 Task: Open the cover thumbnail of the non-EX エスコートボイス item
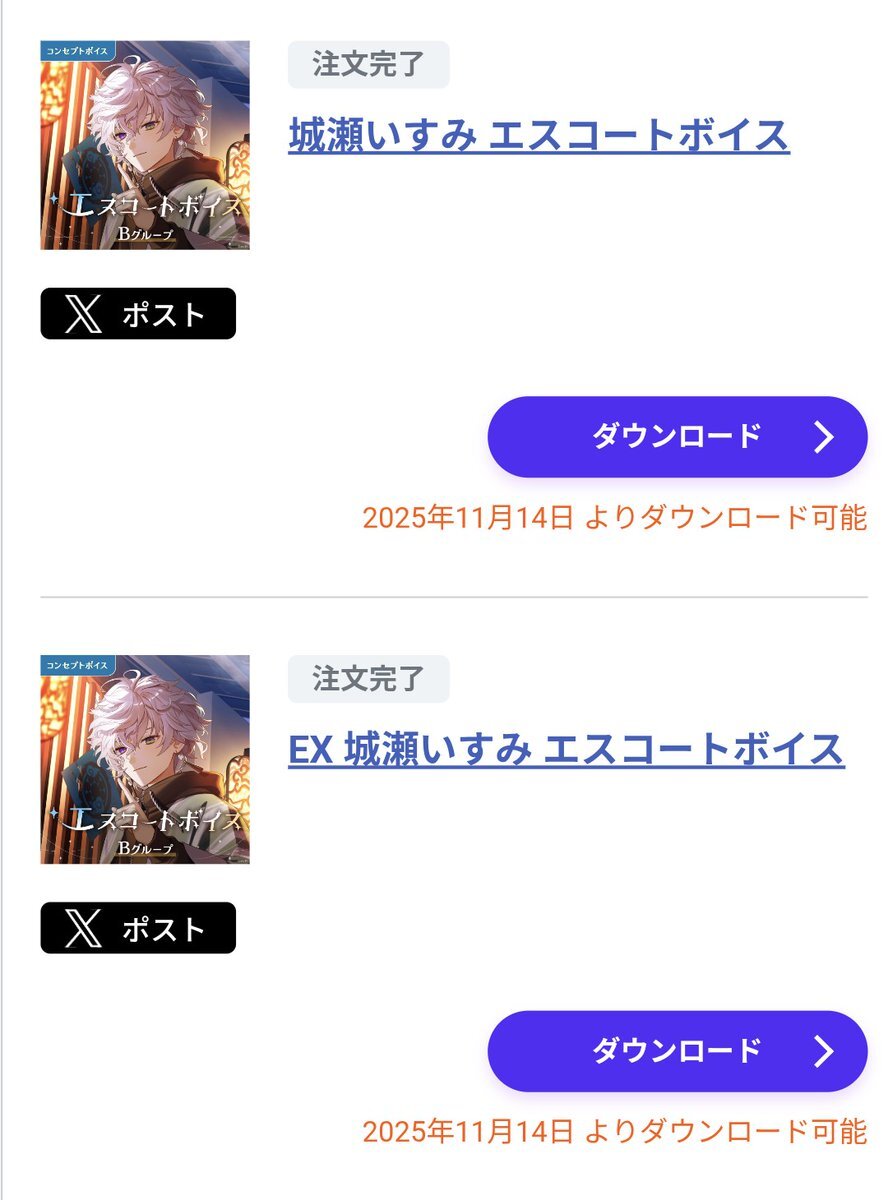pos(145,145)
